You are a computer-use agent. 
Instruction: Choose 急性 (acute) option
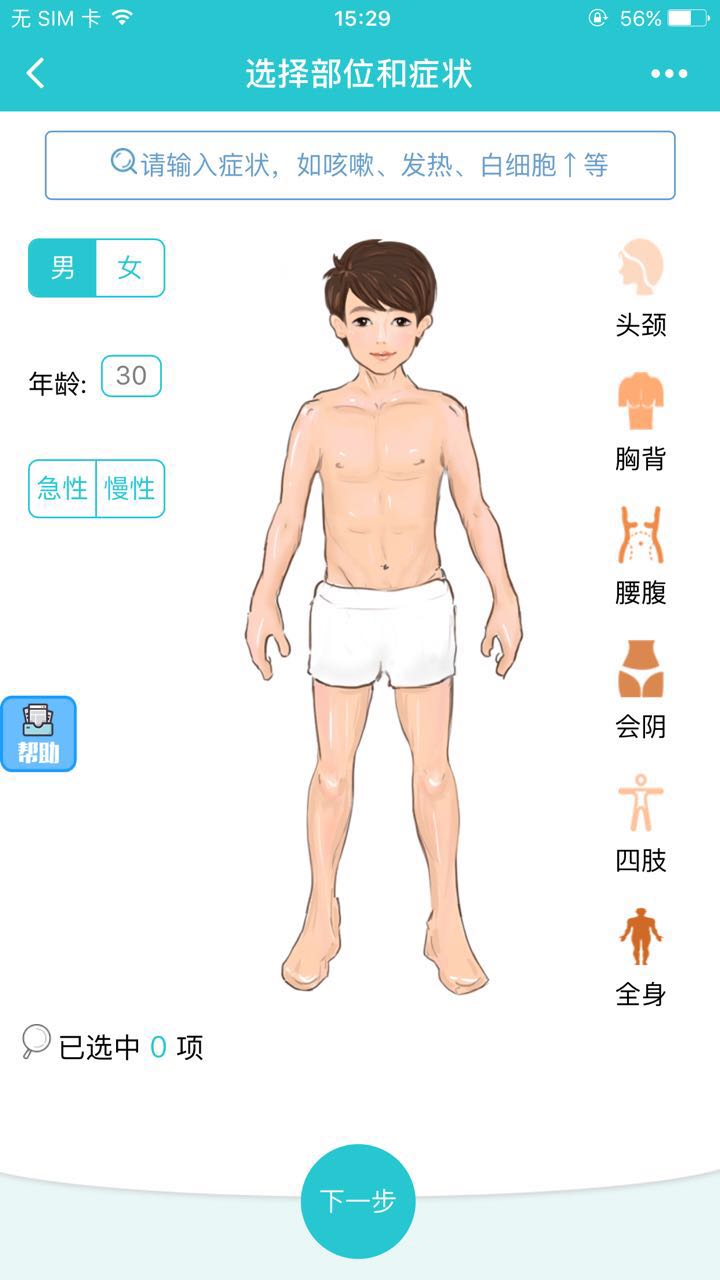tap(62, 489)
